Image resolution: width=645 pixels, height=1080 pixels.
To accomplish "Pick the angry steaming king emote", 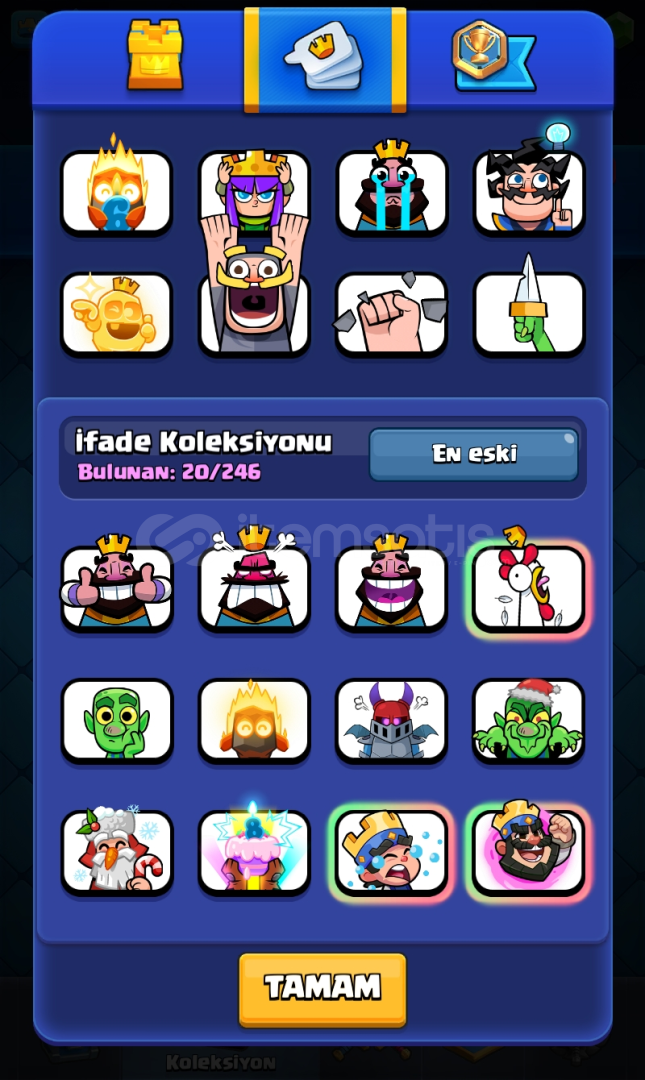I will point(254,588).
